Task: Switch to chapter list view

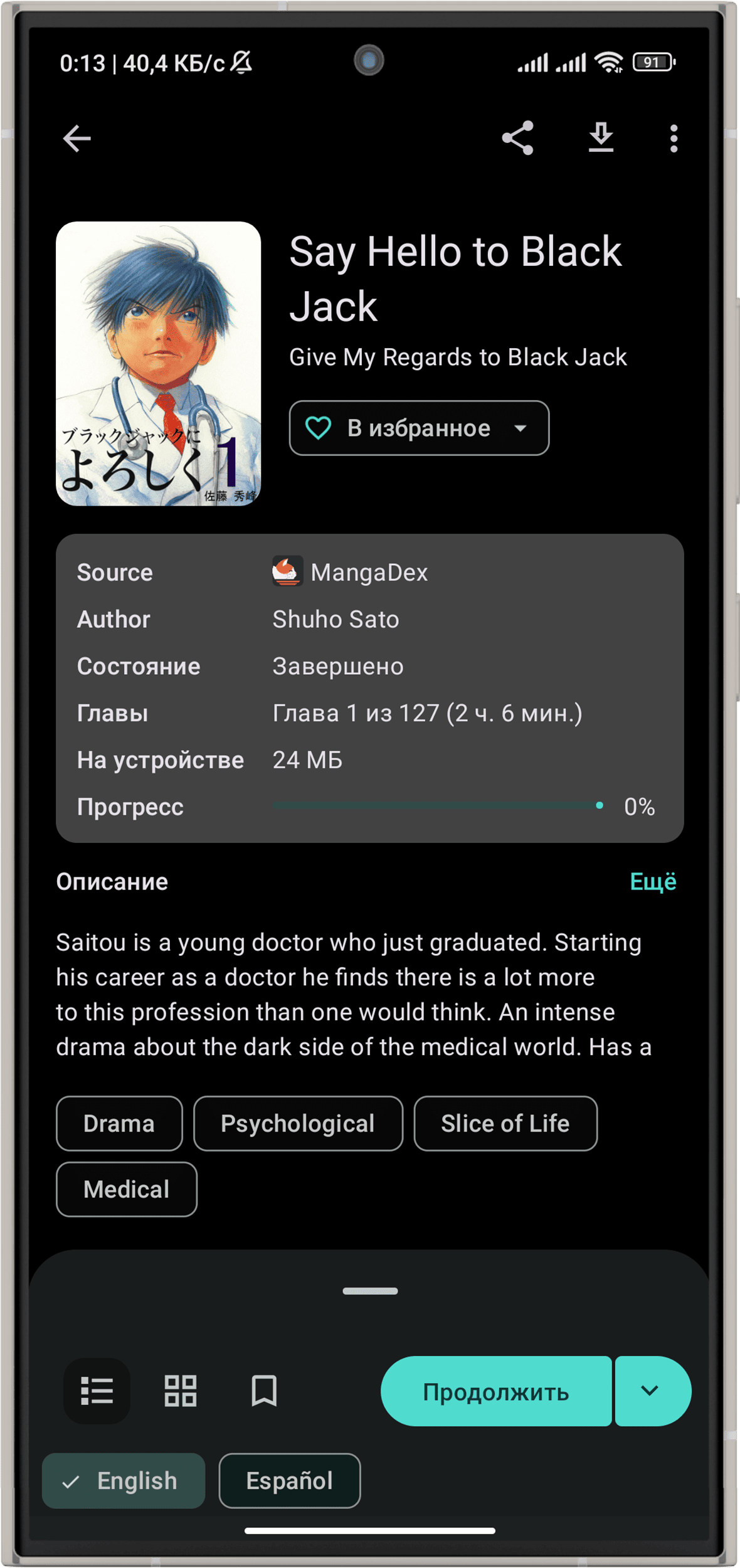Action: [97, 1391]
